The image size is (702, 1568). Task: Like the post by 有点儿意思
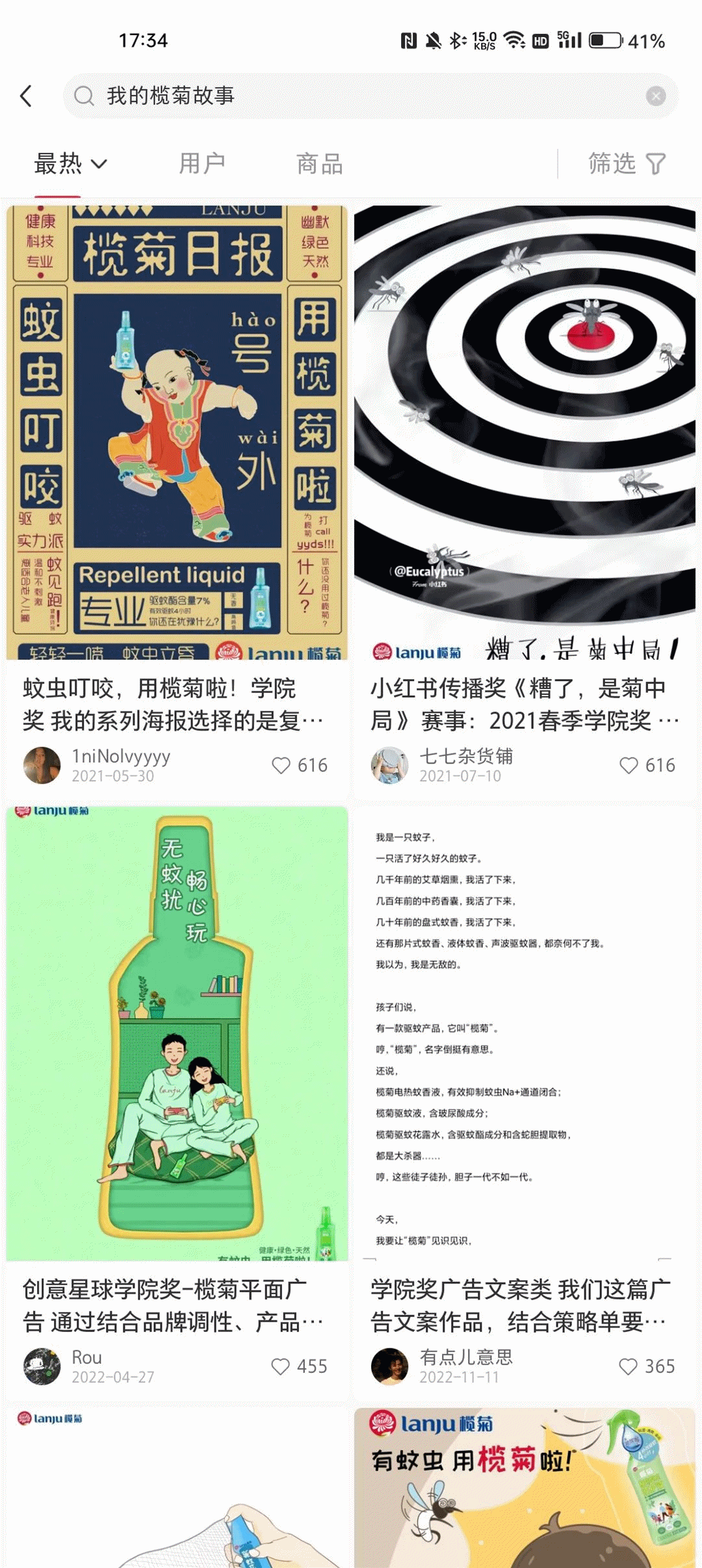(629, 1366)
